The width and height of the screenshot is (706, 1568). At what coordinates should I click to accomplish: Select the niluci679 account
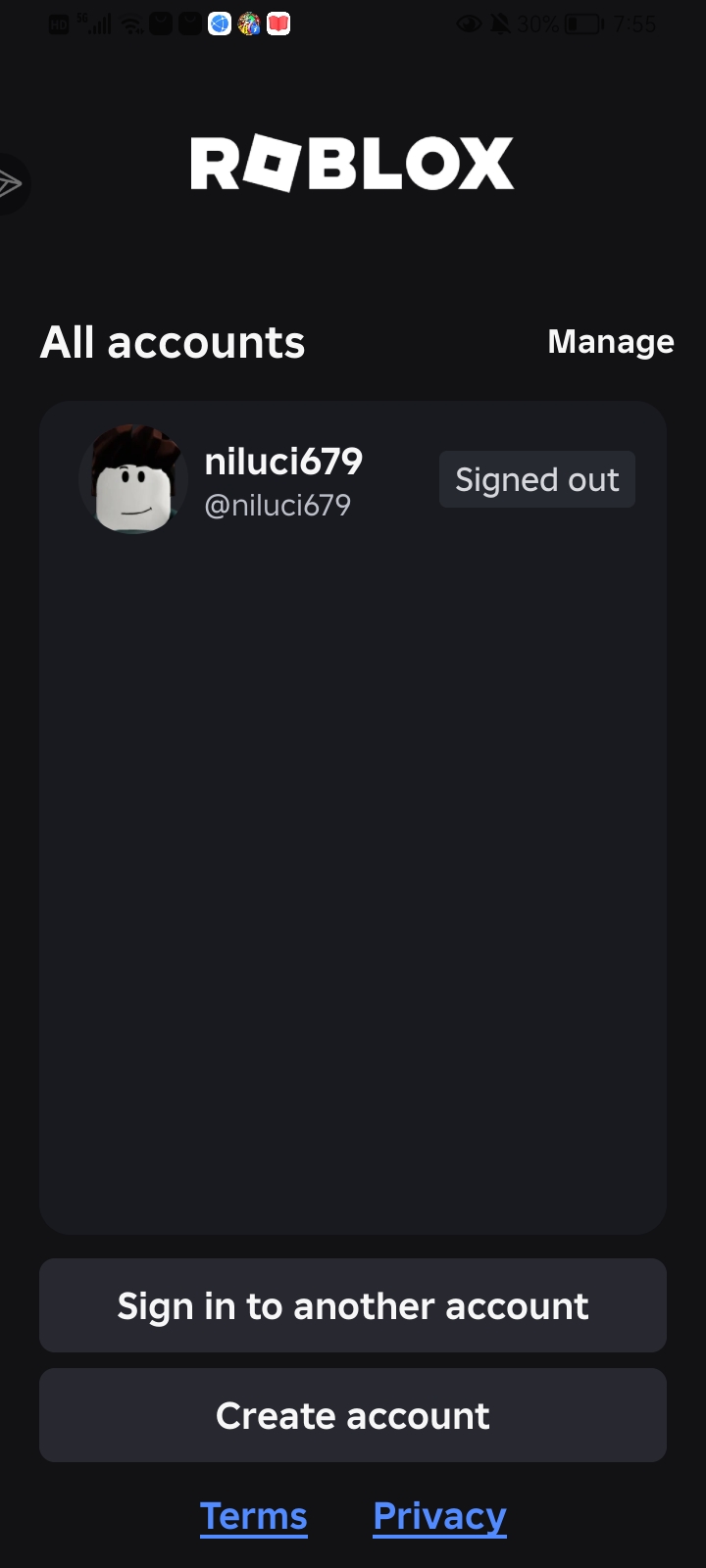point(353,479)
